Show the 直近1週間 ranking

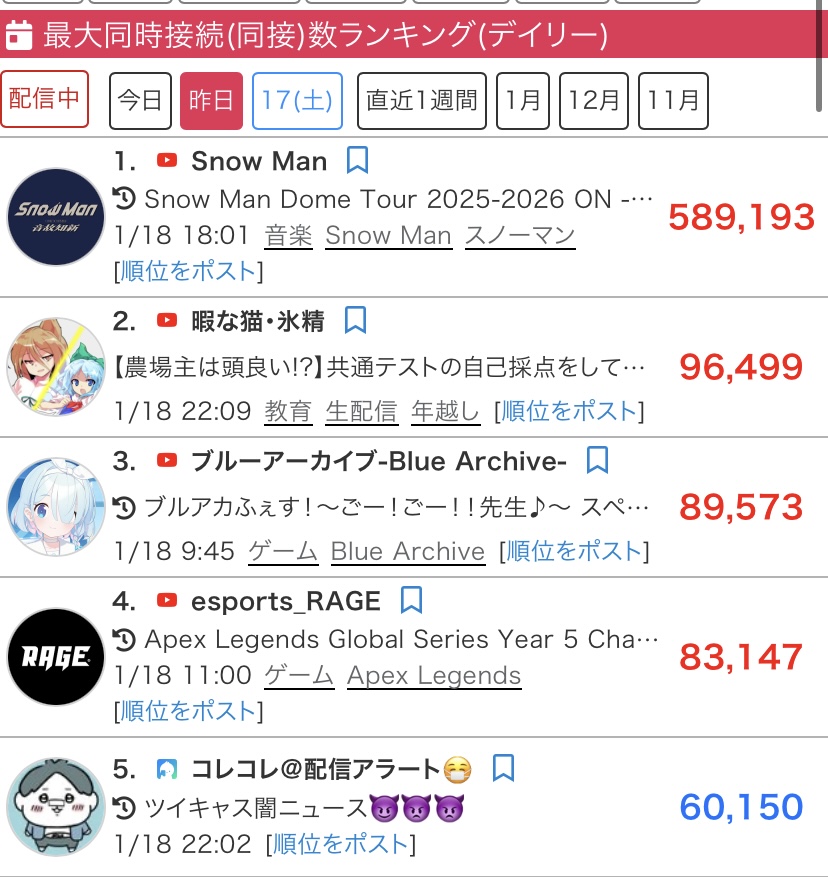[422, 101]
